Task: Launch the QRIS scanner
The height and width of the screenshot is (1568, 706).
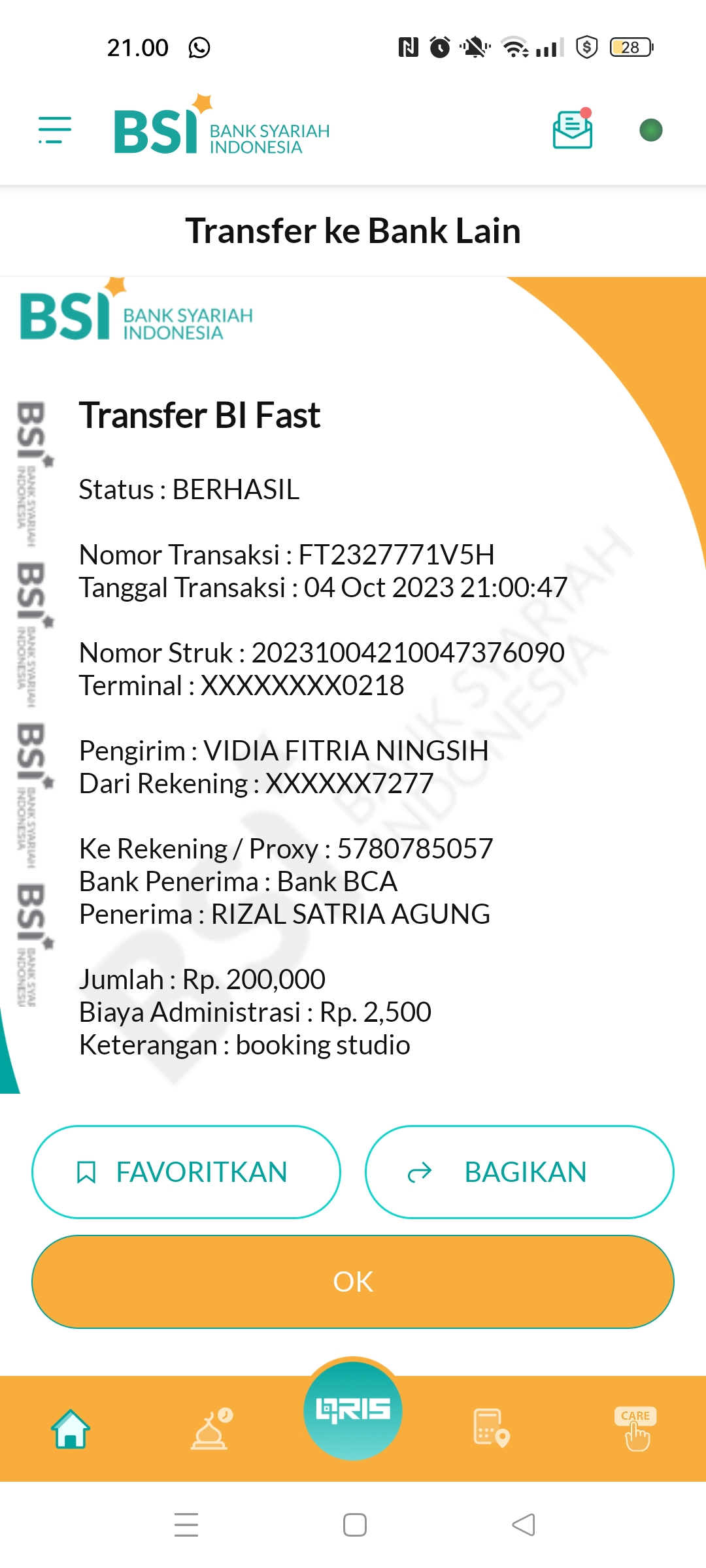Action: pyautogui.click(x=353, y=1410)
